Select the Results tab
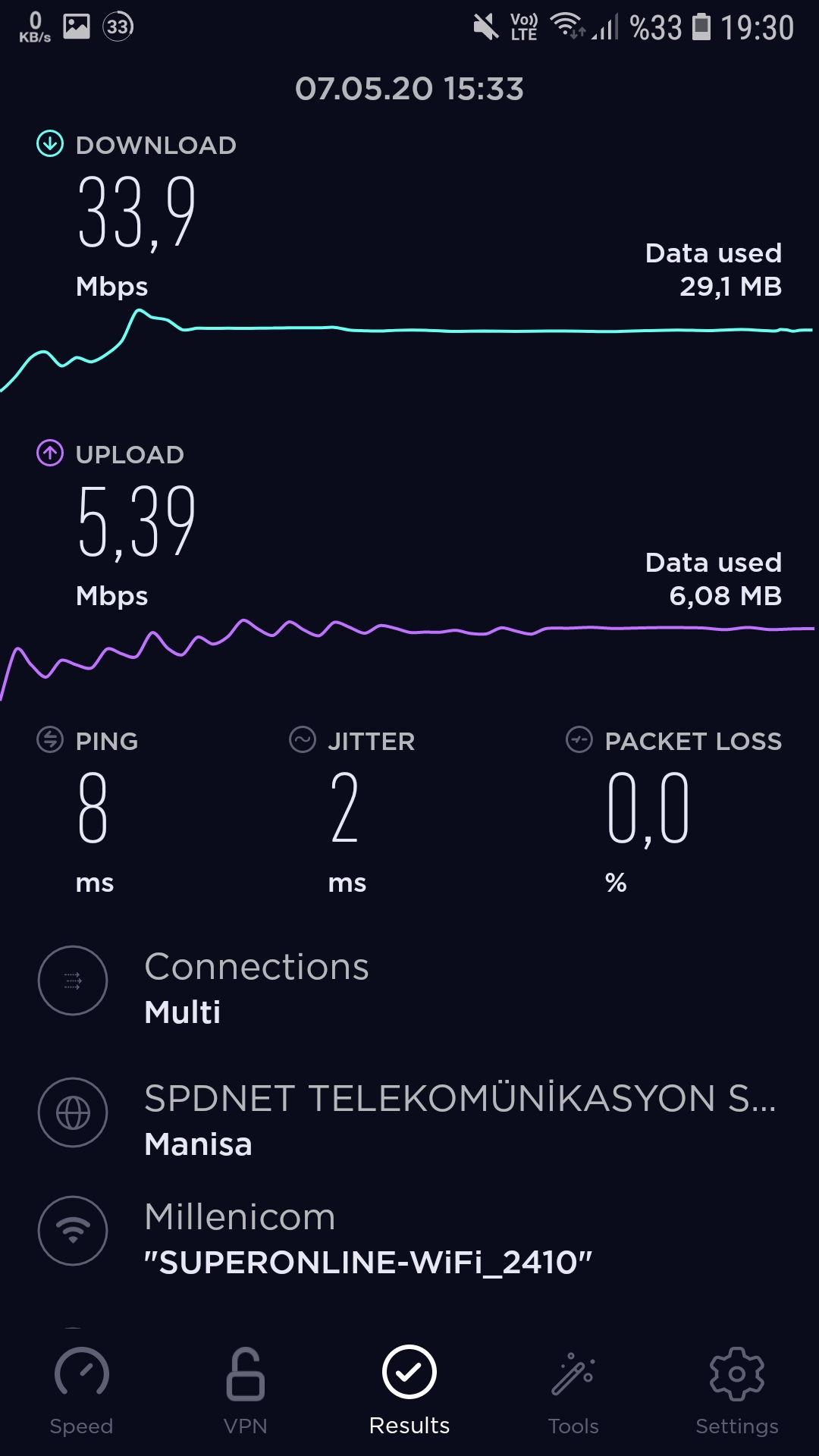819x1456 pixels. pos(409,1392)
